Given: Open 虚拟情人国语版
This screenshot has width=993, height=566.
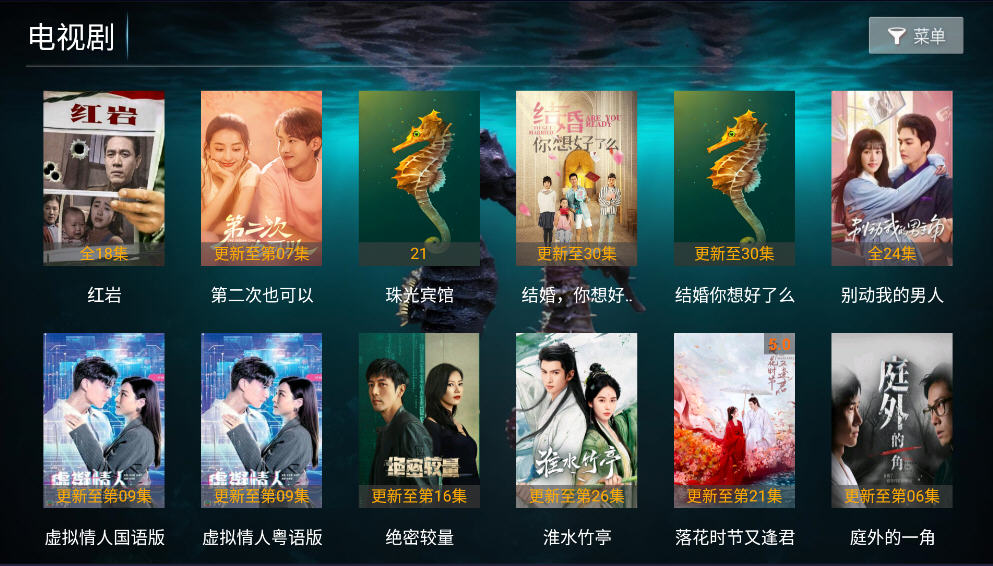Looking at the screenshot, I should coord(104,420).
